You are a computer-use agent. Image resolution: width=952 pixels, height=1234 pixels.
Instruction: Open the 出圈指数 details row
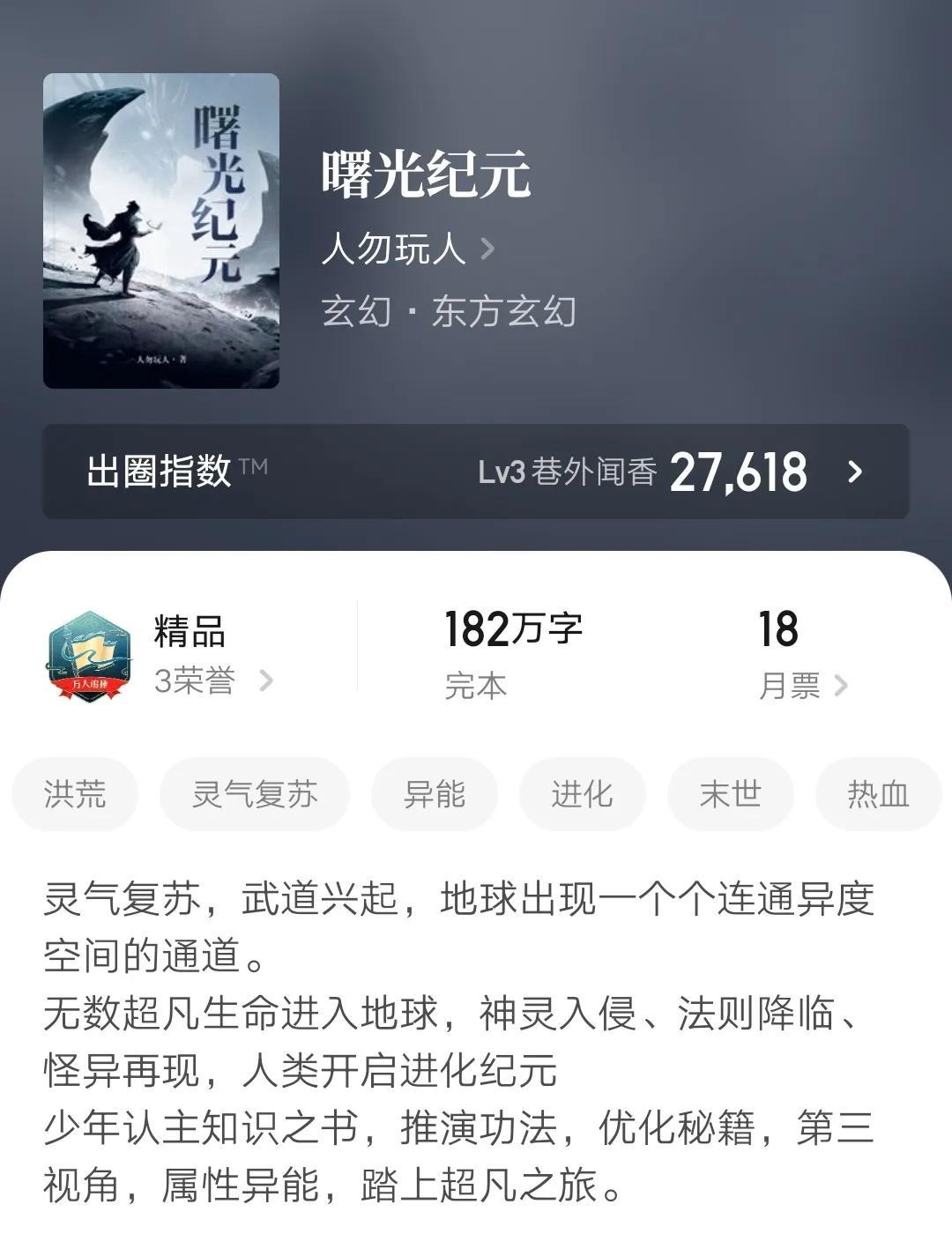(476, 472)
